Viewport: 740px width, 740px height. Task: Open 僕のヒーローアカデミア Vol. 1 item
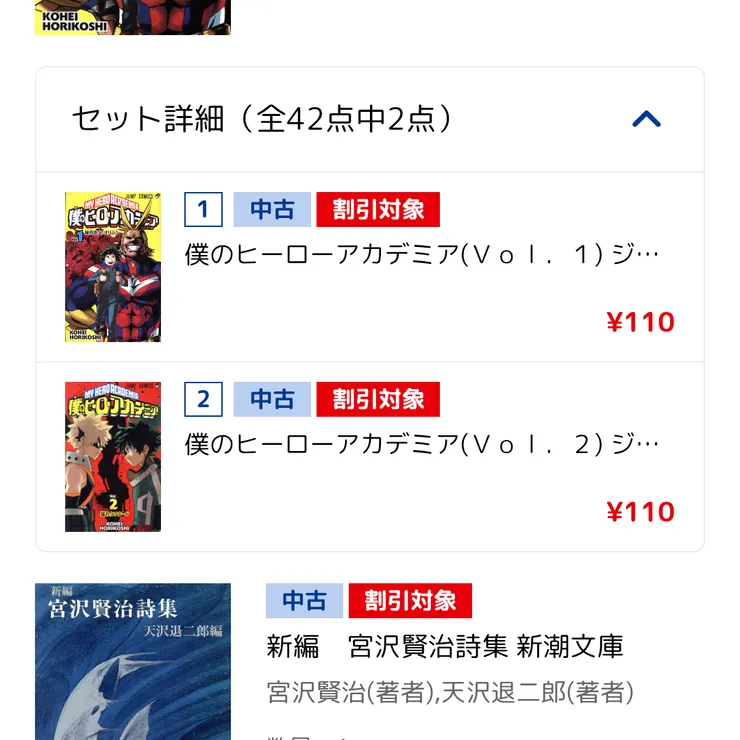pos(422,255)
